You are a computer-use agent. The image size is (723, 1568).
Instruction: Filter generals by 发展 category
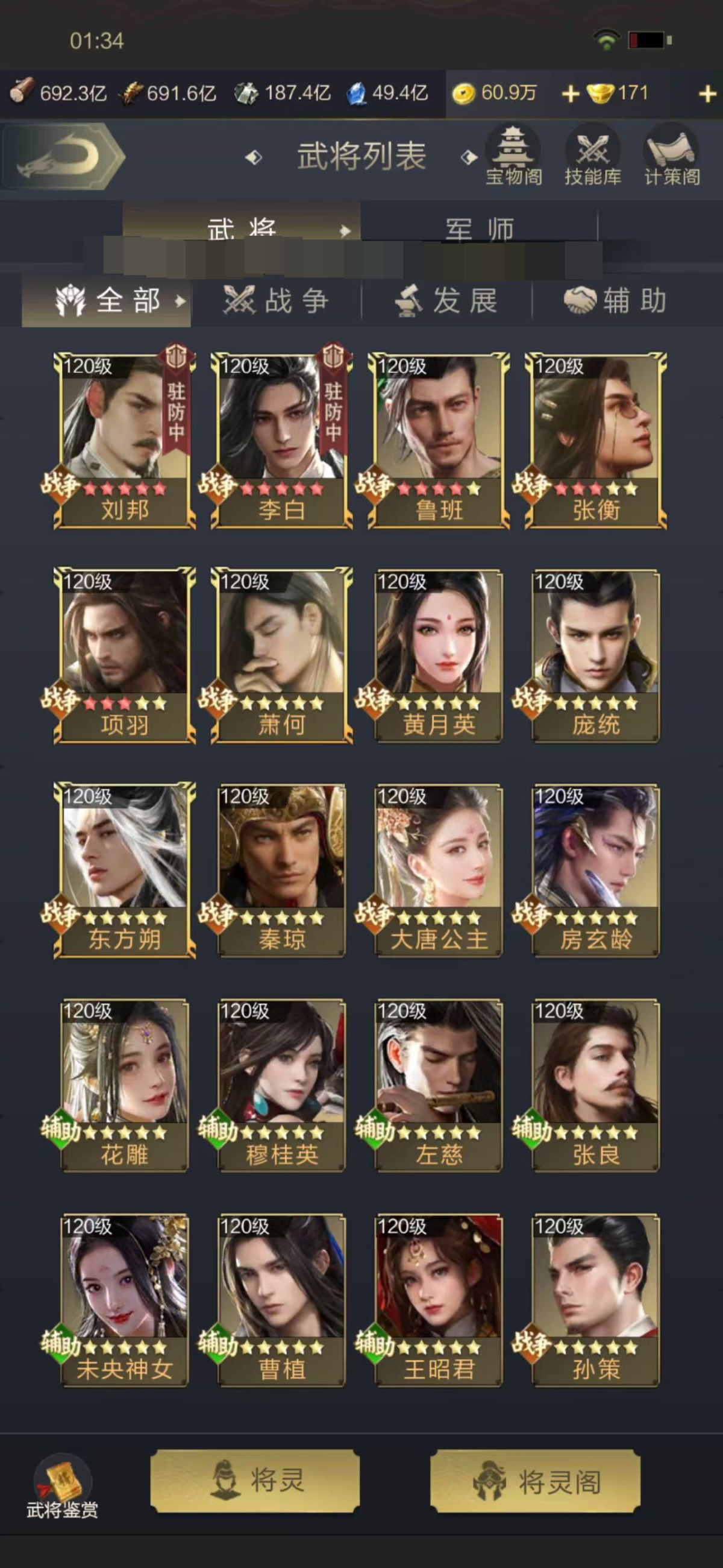(x=447, y=301)
